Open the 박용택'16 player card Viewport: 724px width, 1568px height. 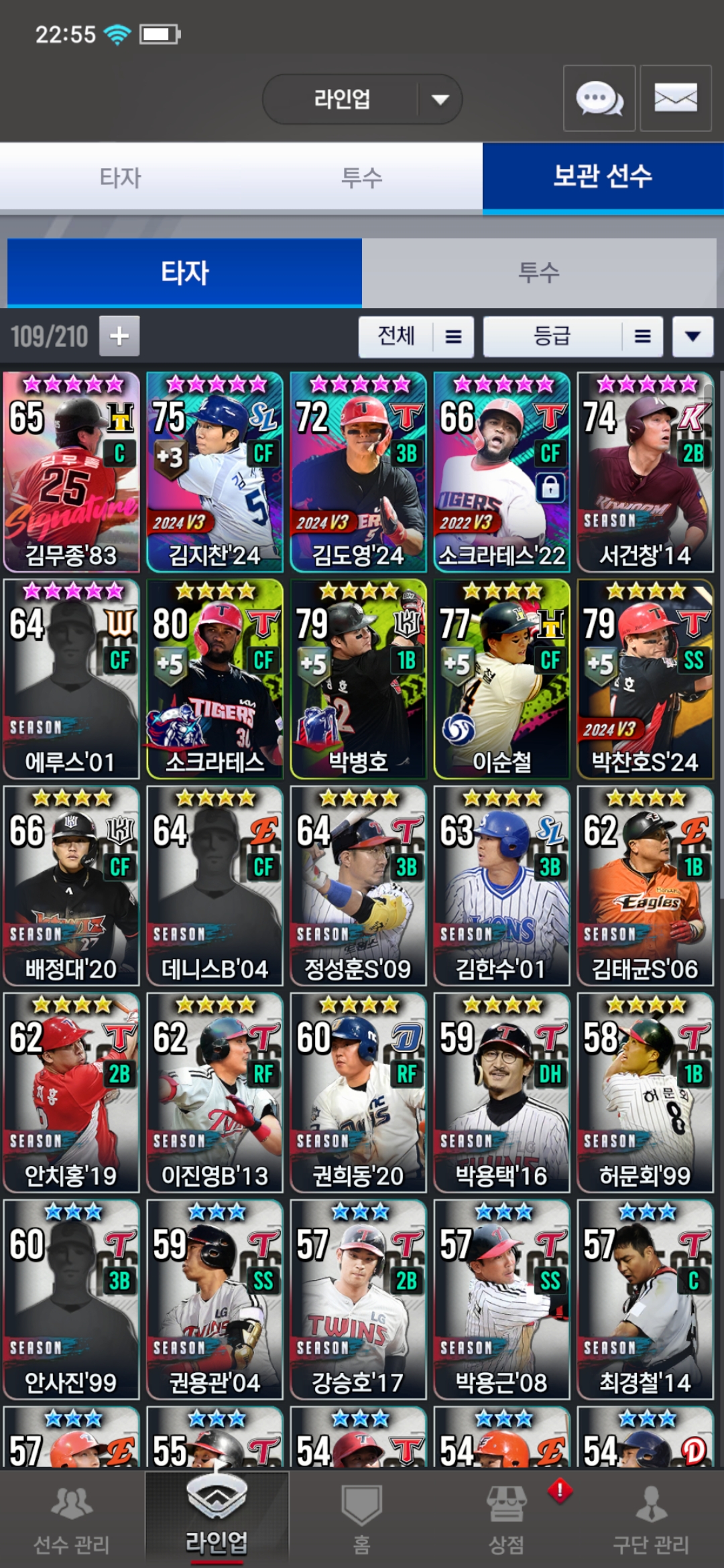tap(501, 1092)
